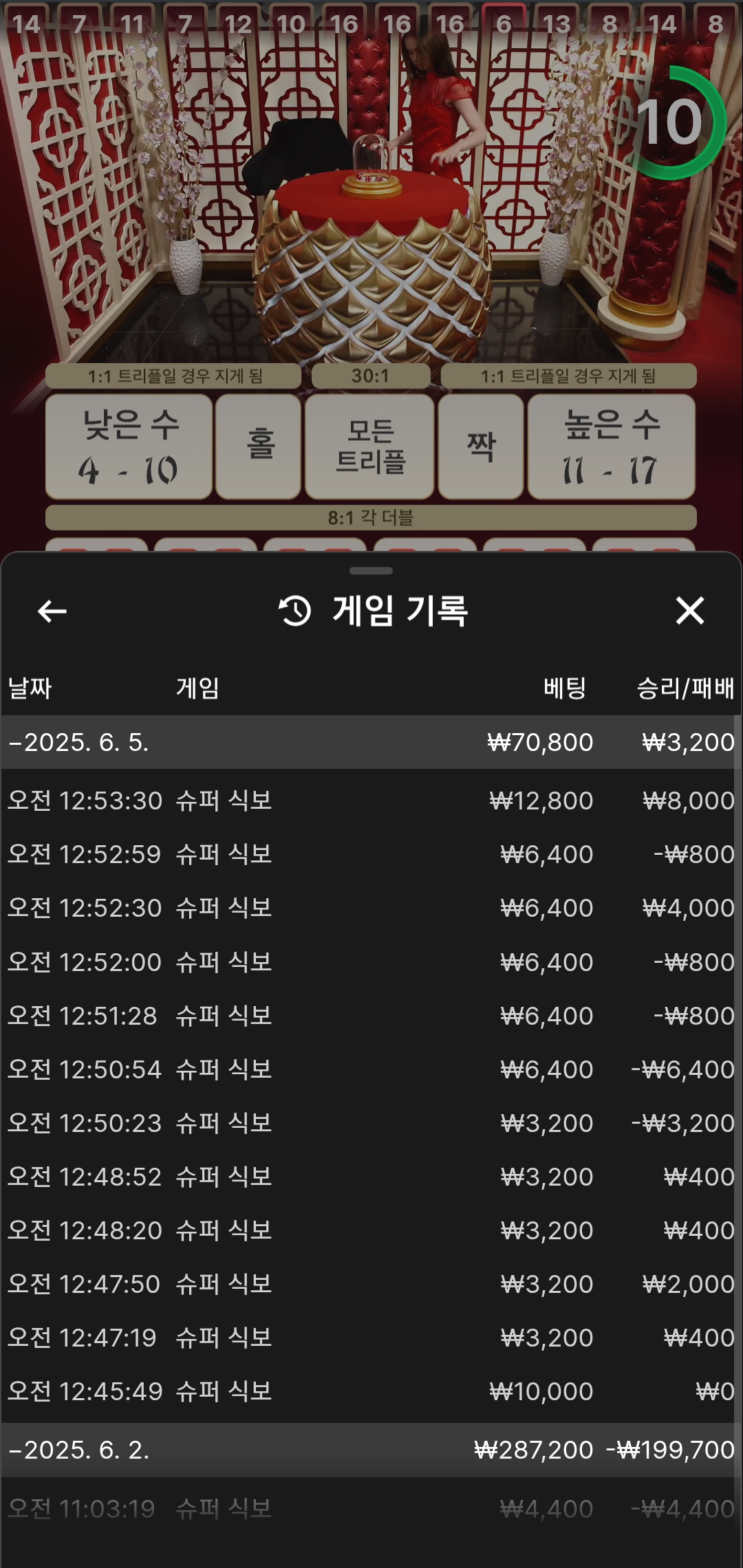
Task: Select the 12:48:52 history entry
Action: [x=370, y=1176]
